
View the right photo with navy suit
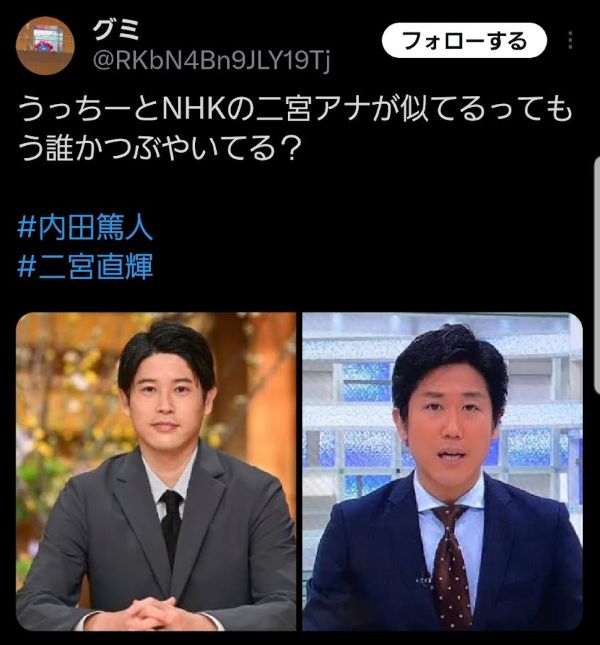click(442, 471)
